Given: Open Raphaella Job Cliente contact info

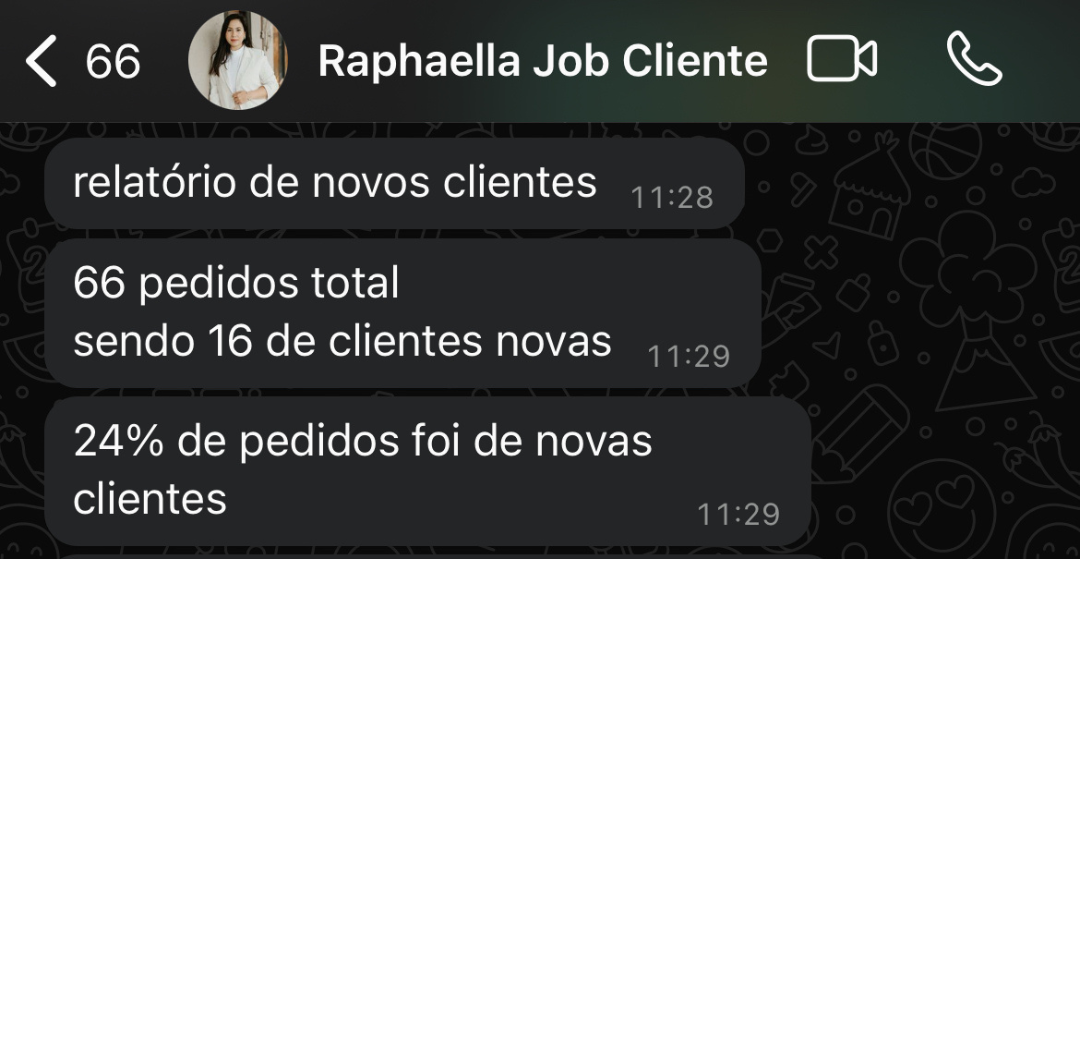Looking at the screenshot, I should coord(542,61).
